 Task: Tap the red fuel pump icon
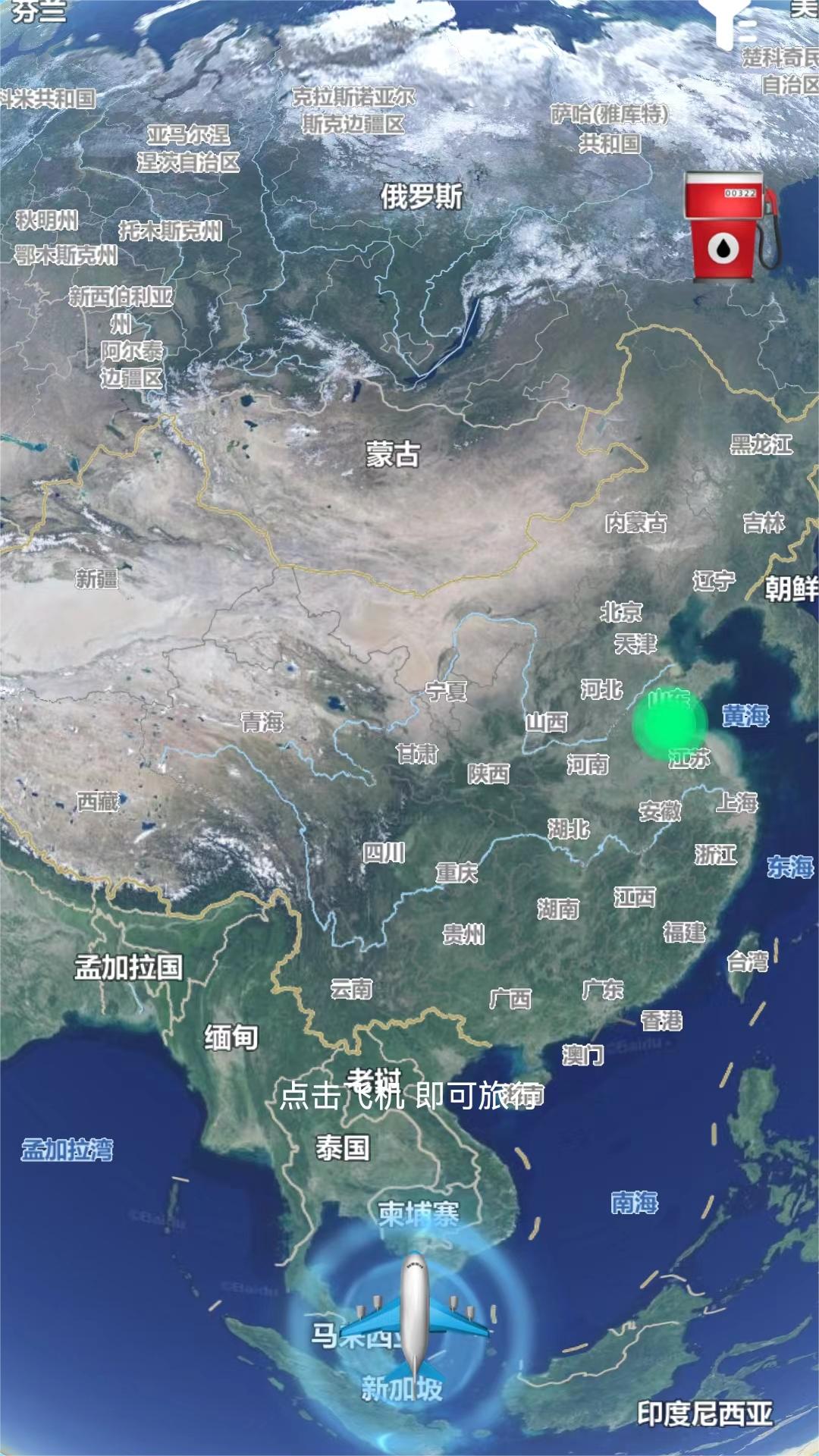point(730,227)
